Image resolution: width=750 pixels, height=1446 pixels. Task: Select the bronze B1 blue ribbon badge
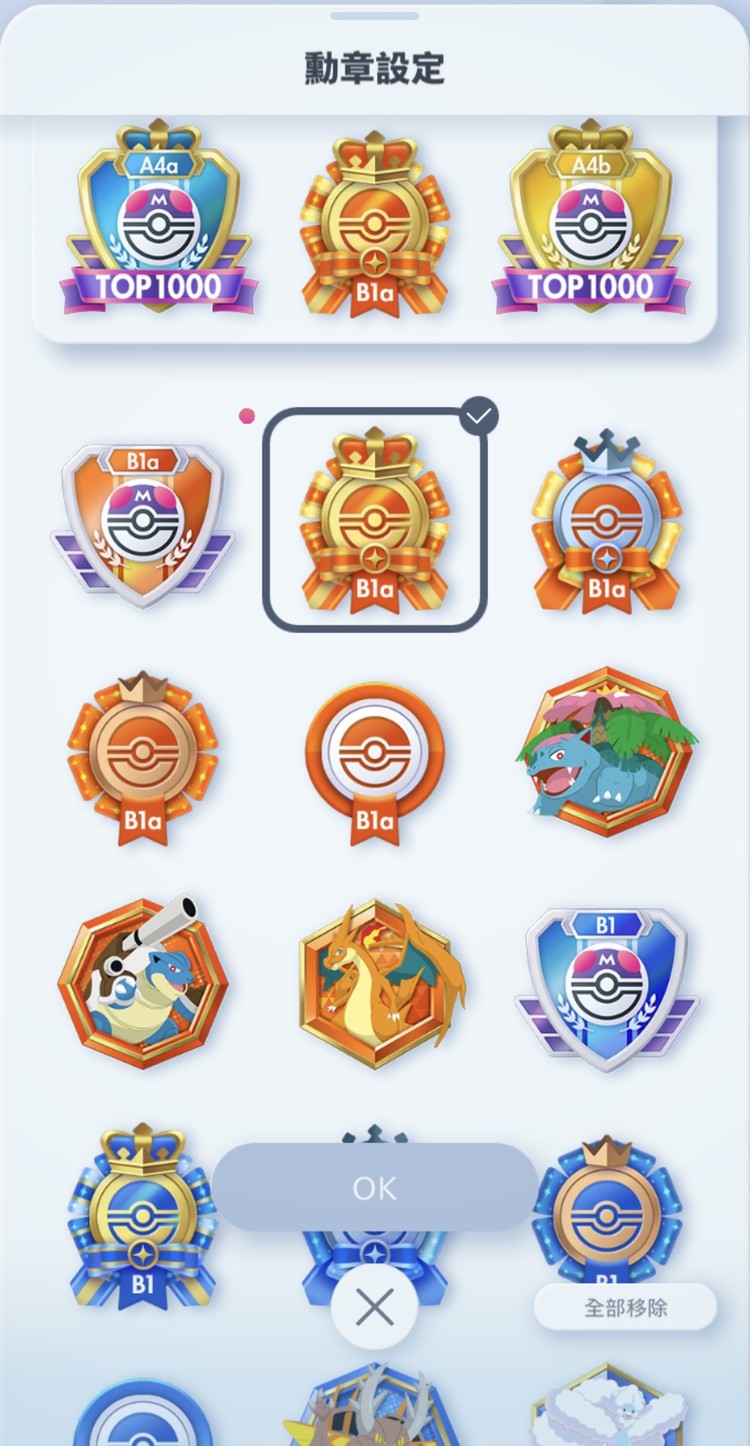click(x=606, y=1205)
